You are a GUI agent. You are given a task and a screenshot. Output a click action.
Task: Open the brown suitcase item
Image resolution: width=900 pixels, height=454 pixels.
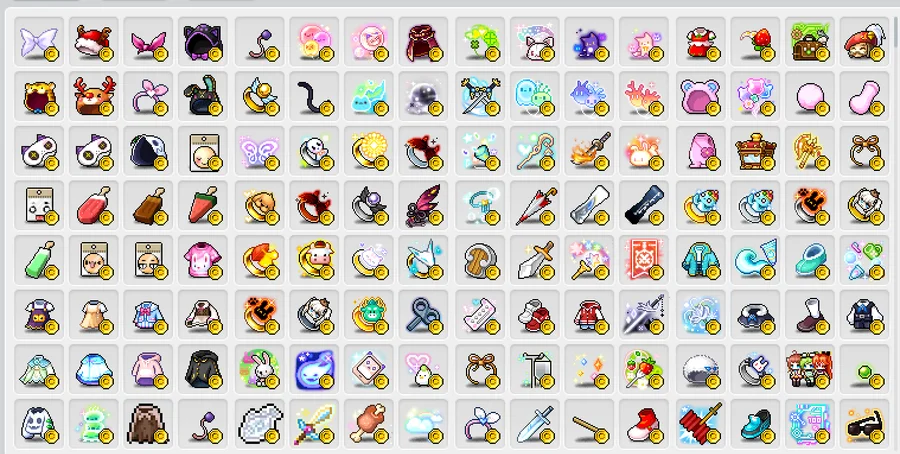tap(808, 42)
